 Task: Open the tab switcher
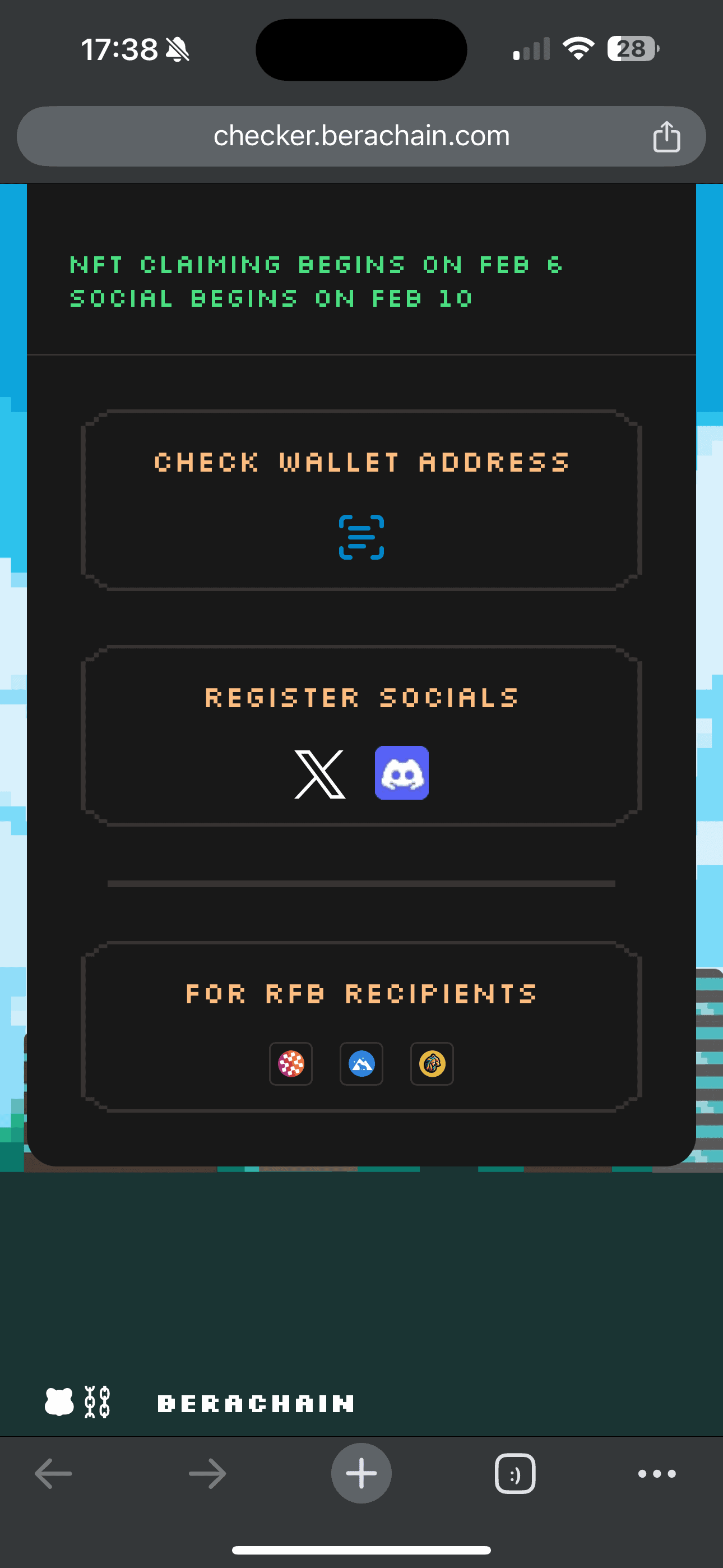pos(515,1473)
